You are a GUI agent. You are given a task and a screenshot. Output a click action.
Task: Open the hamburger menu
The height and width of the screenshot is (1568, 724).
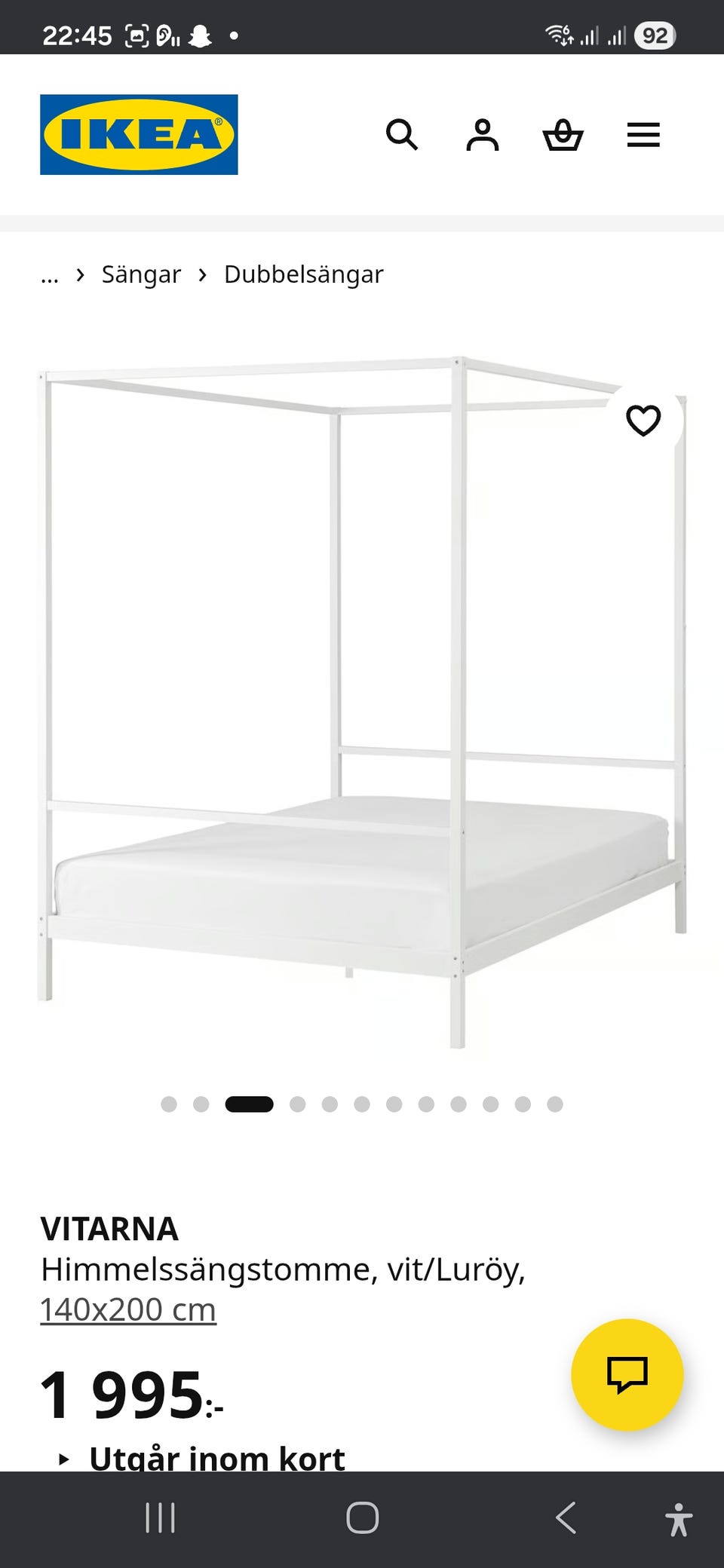pyautogui.click(x=643, y=136)
